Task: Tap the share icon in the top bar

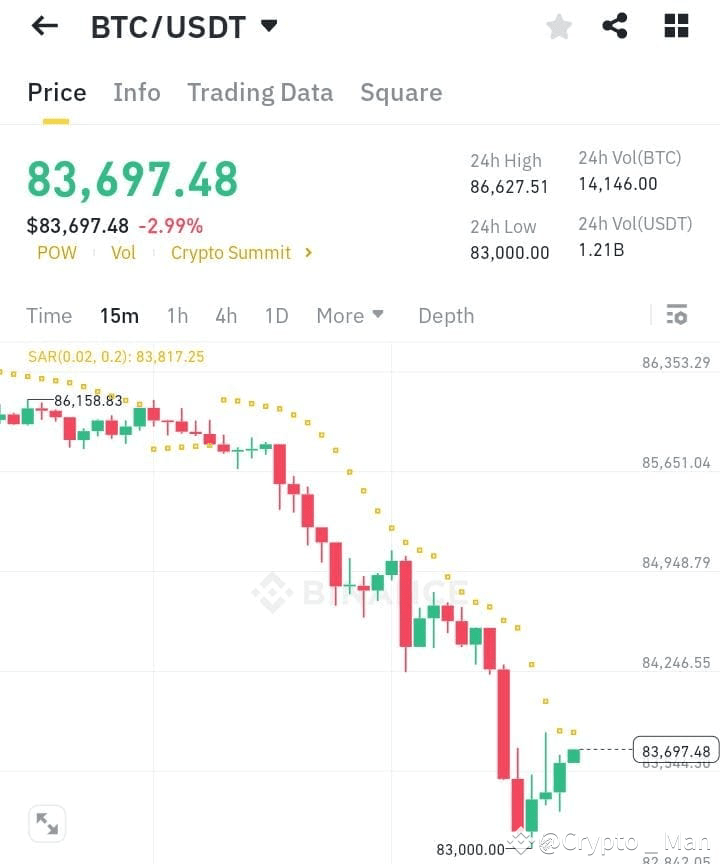Action: [x=615, y=26]
